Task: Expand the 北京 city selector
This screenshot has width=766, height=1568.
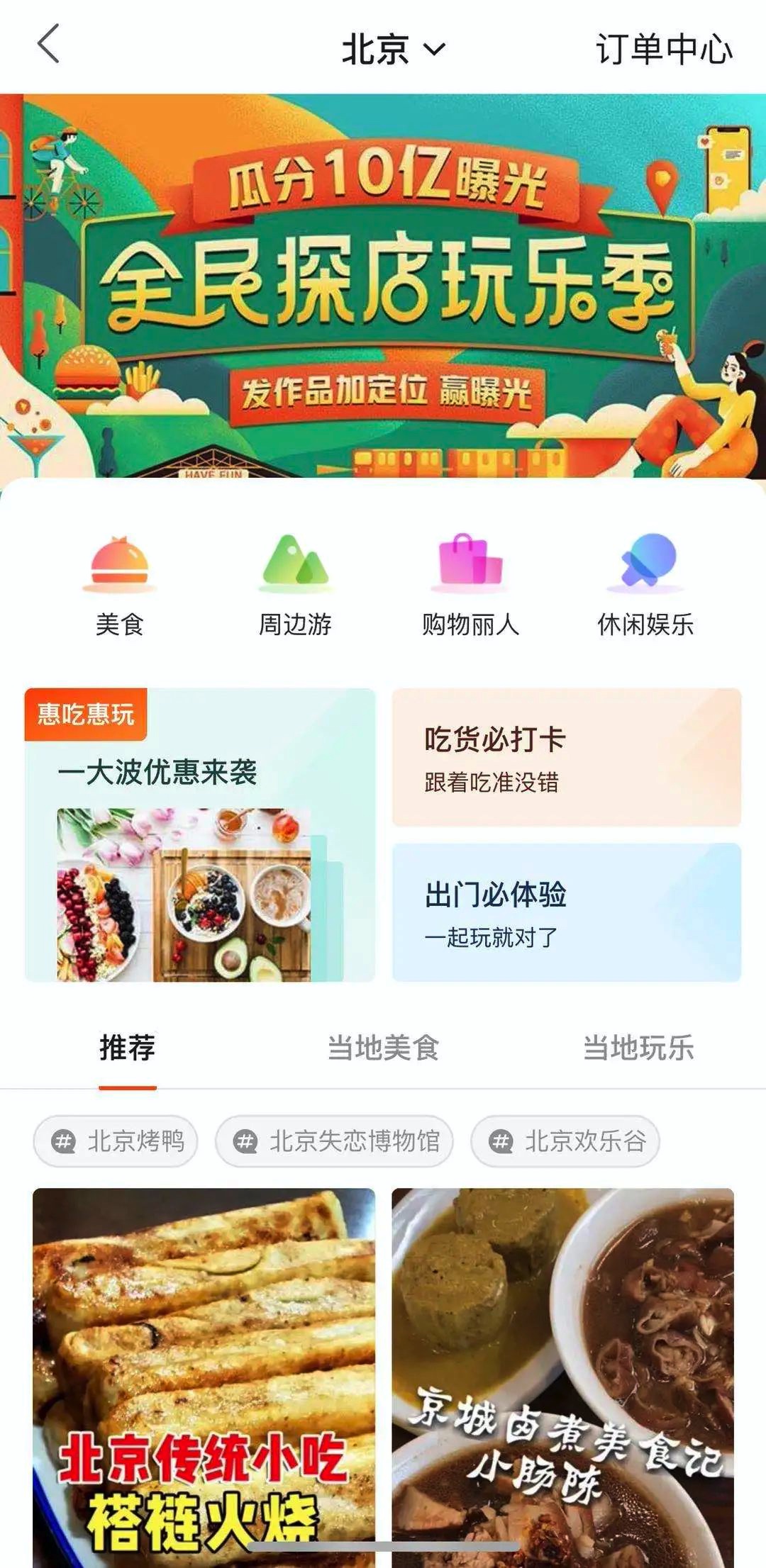Action: (392, 49)
